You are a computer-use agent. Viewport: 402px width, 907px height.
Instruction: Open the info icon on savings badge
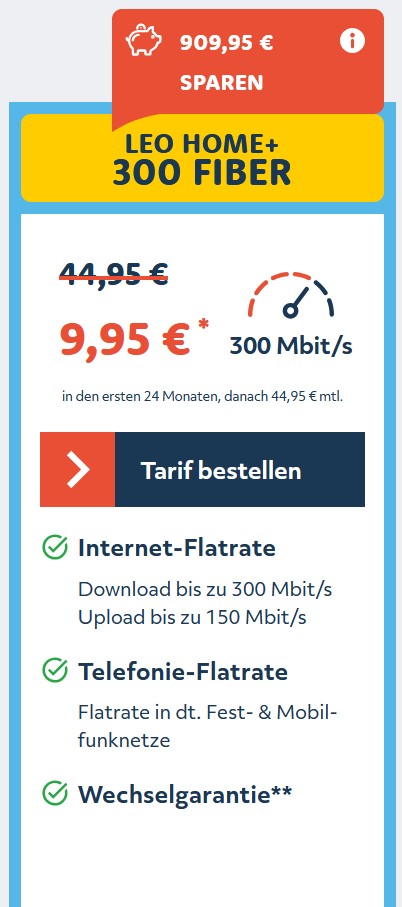tap(352, 42)
